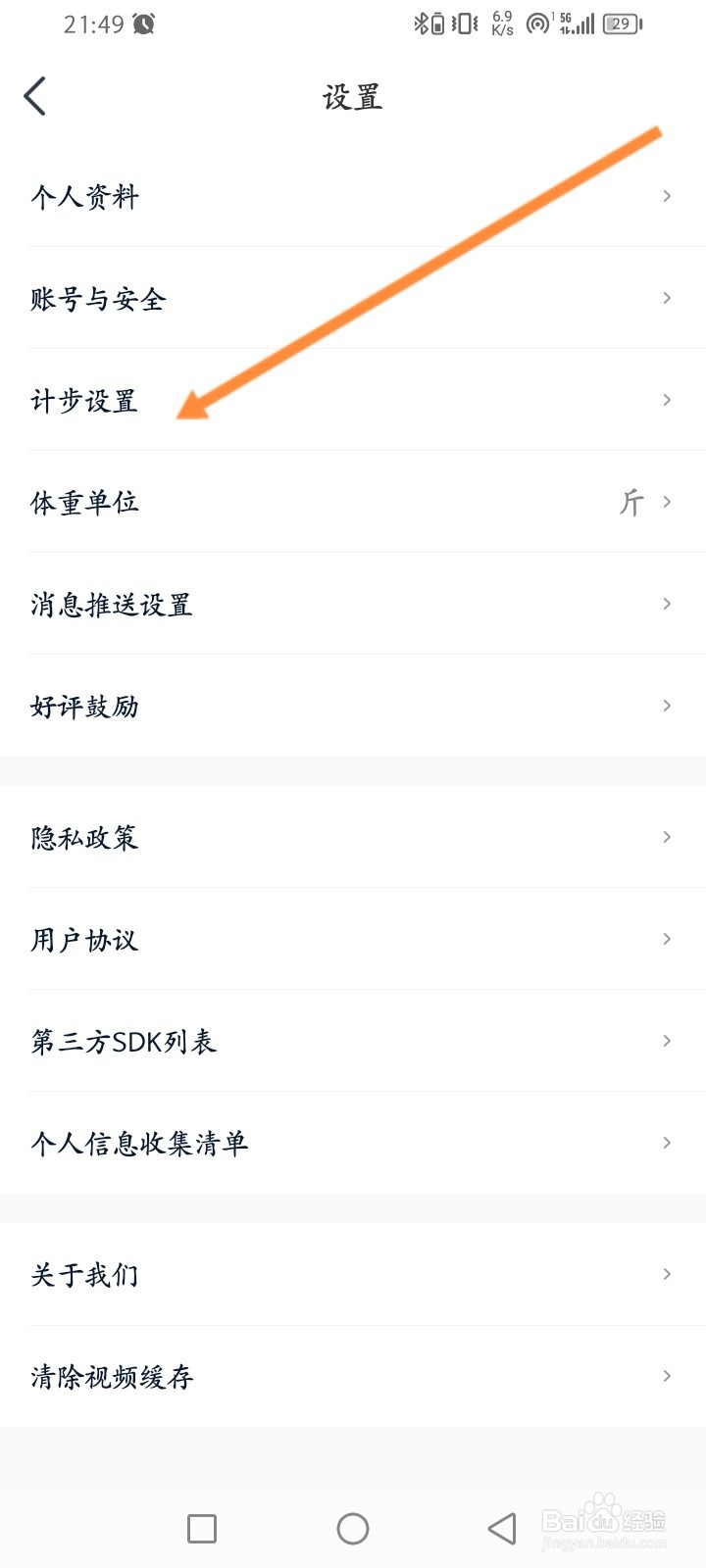The width and height of the screenshot is (706, 1568).
Task: View 隐私政策
Action: pos(353,837)
